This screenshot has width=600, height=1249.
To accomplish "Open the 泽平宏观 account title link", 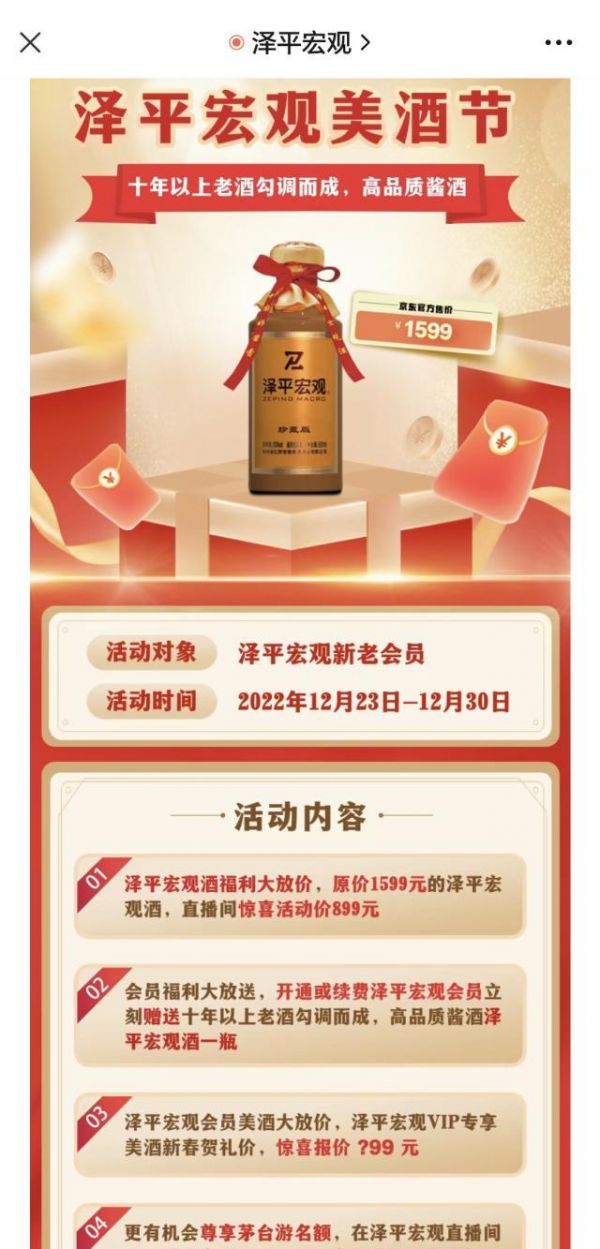I will click(x=300, y=43).
